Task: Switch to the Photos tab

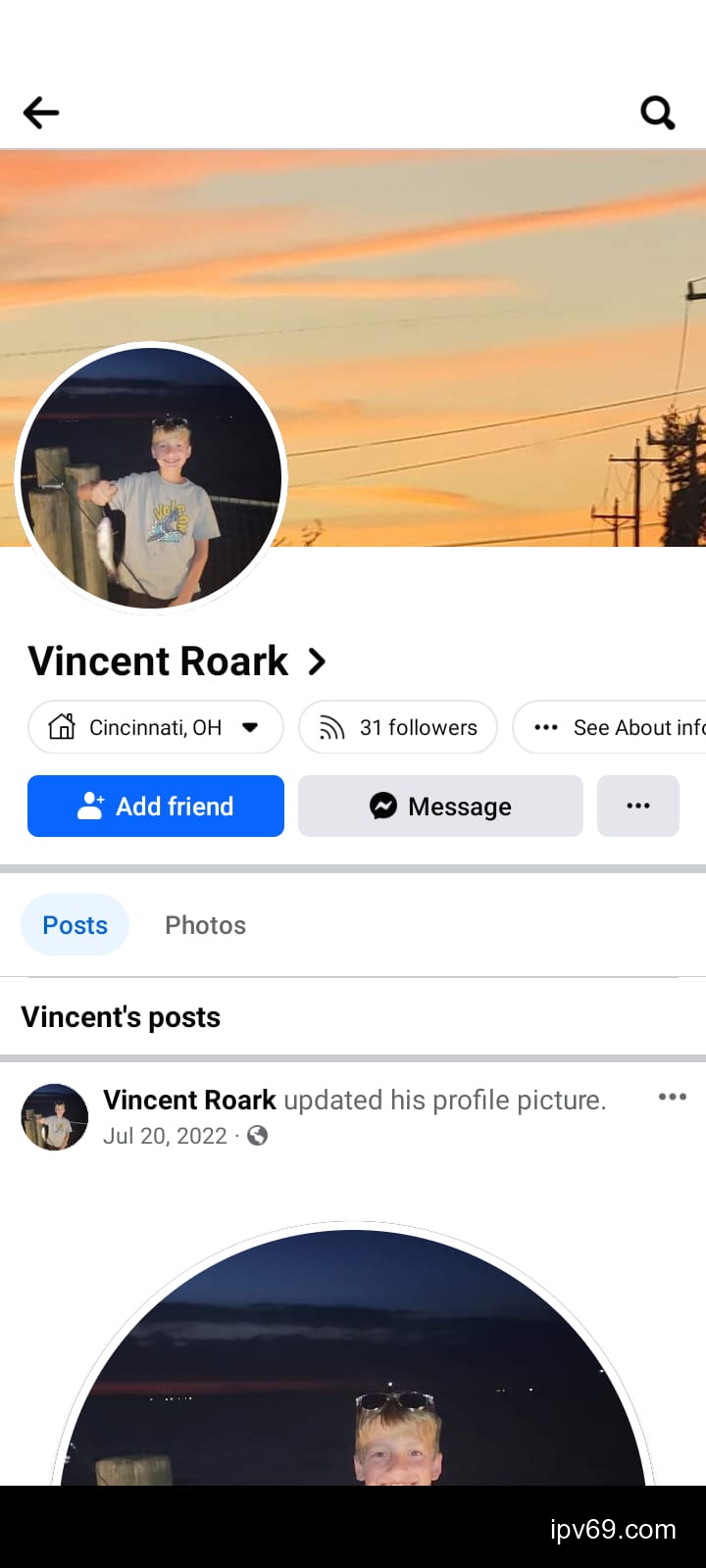Action: [205, 925]
